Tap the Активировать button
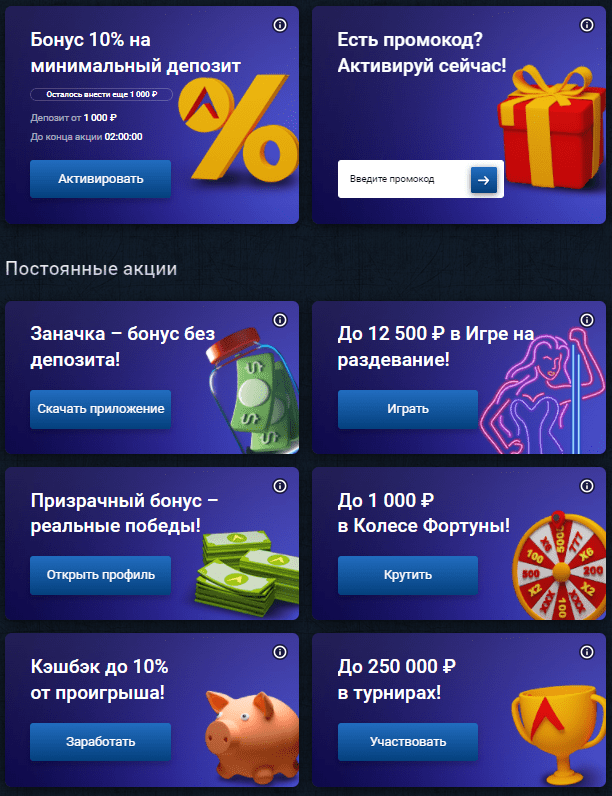This screenshot has height=796, width=612. pos(100,179)
